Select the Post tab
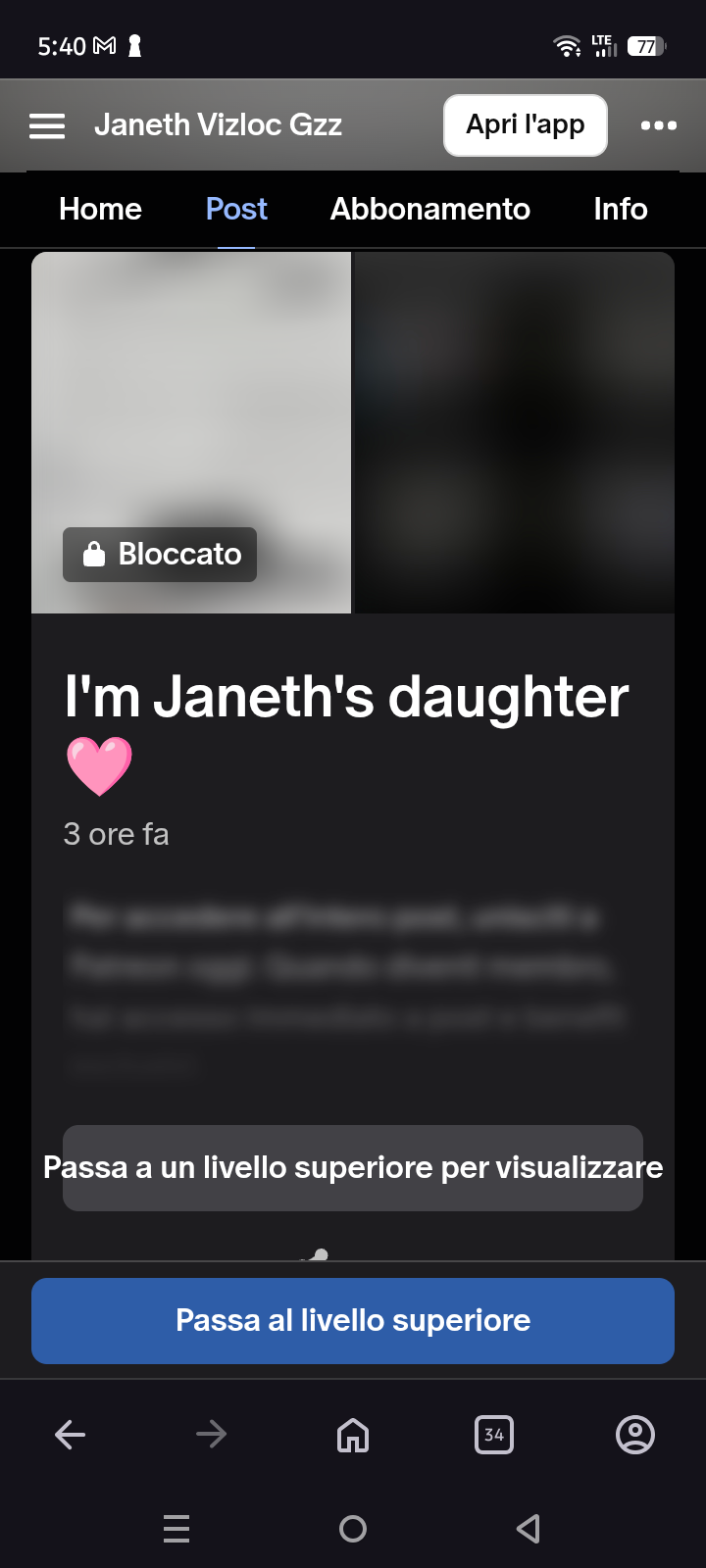This screenshot has width=706, height=1568. [x=236, y=209]
